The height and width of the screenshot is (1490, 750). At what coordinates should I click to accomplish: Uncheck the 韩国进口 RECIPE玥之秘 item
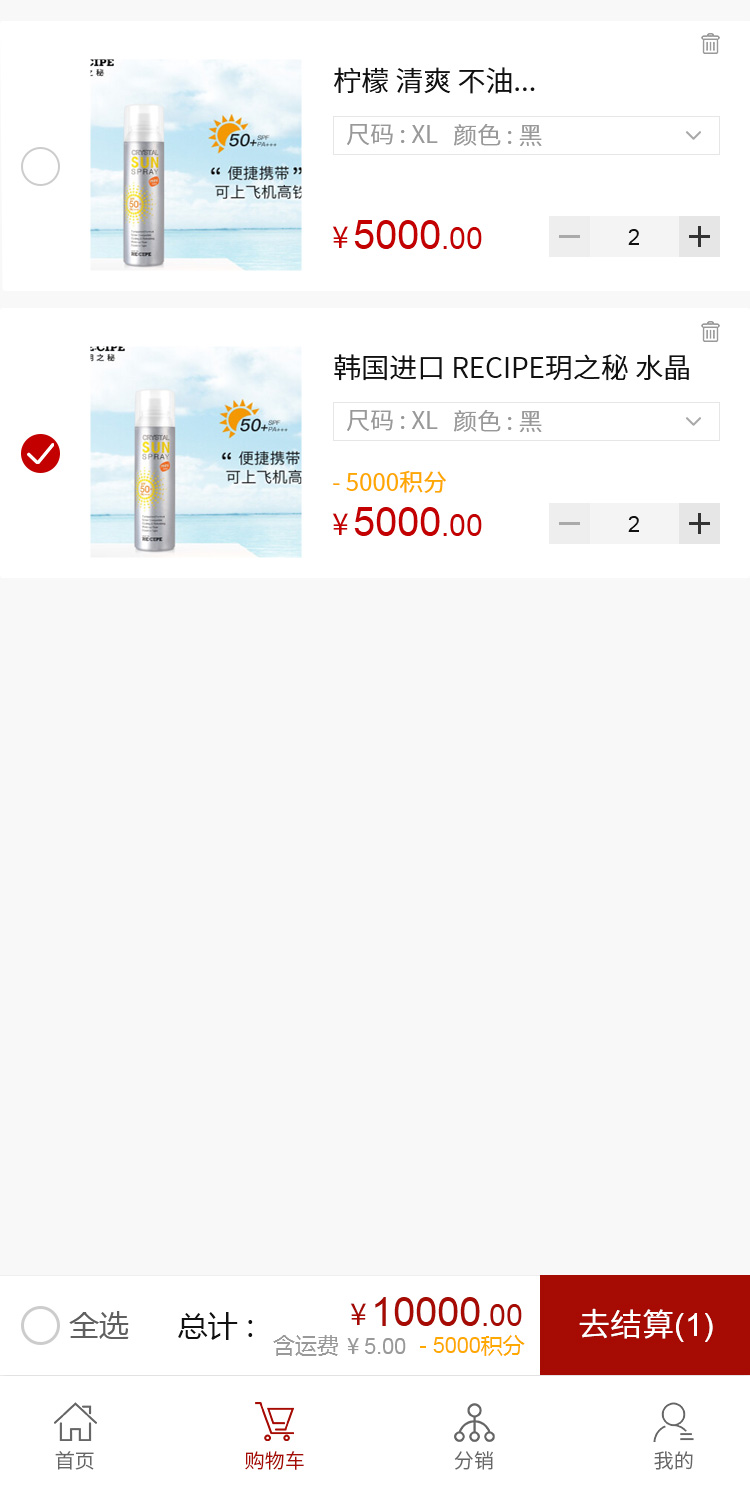(x=41, y=454)
